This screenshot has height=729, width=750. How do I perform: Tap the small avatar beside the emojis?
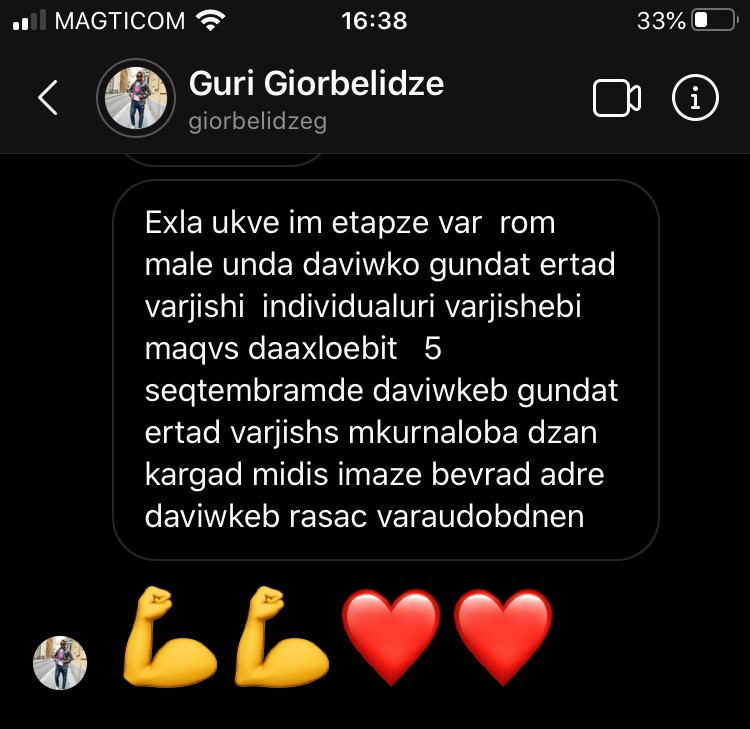pyautogui.click(x=60, y=663)
